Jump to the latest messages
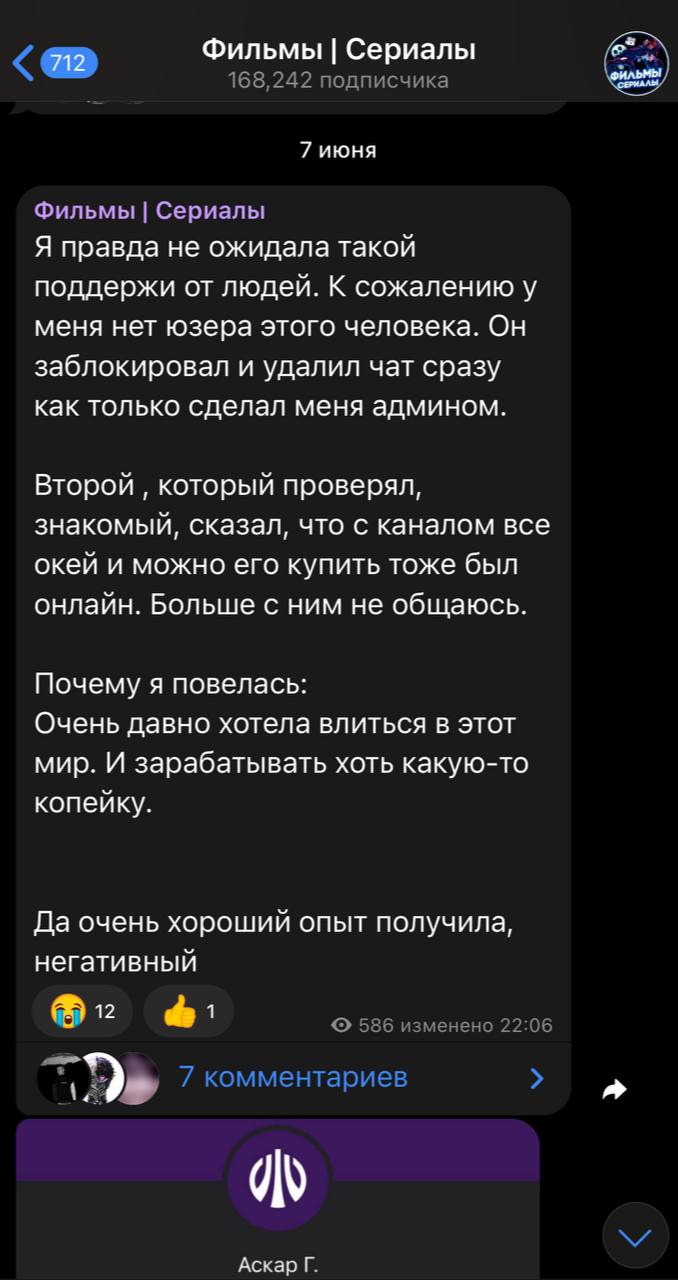678x1280 pixels. pos(635,1237)
